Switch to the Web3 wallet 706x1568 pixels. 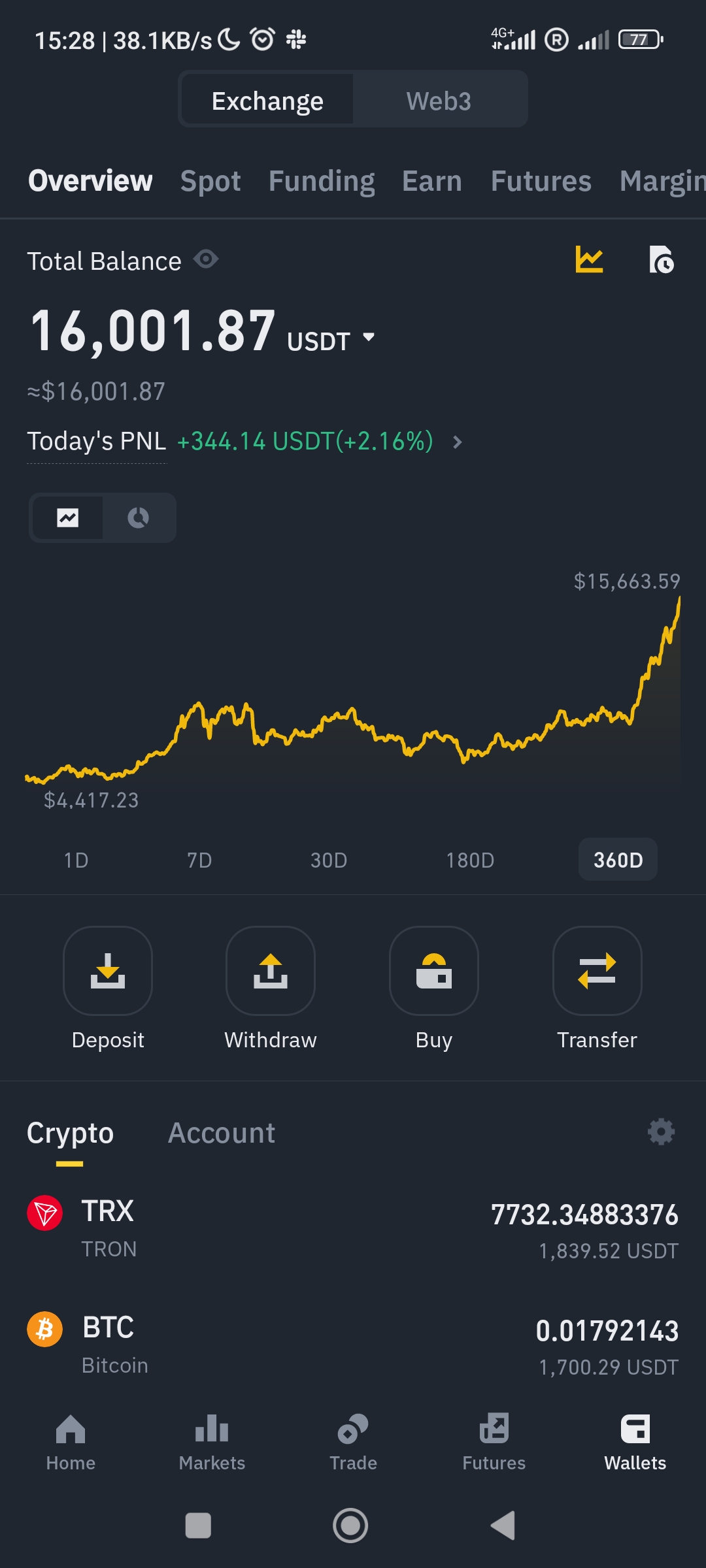click(x=439, y=101)
